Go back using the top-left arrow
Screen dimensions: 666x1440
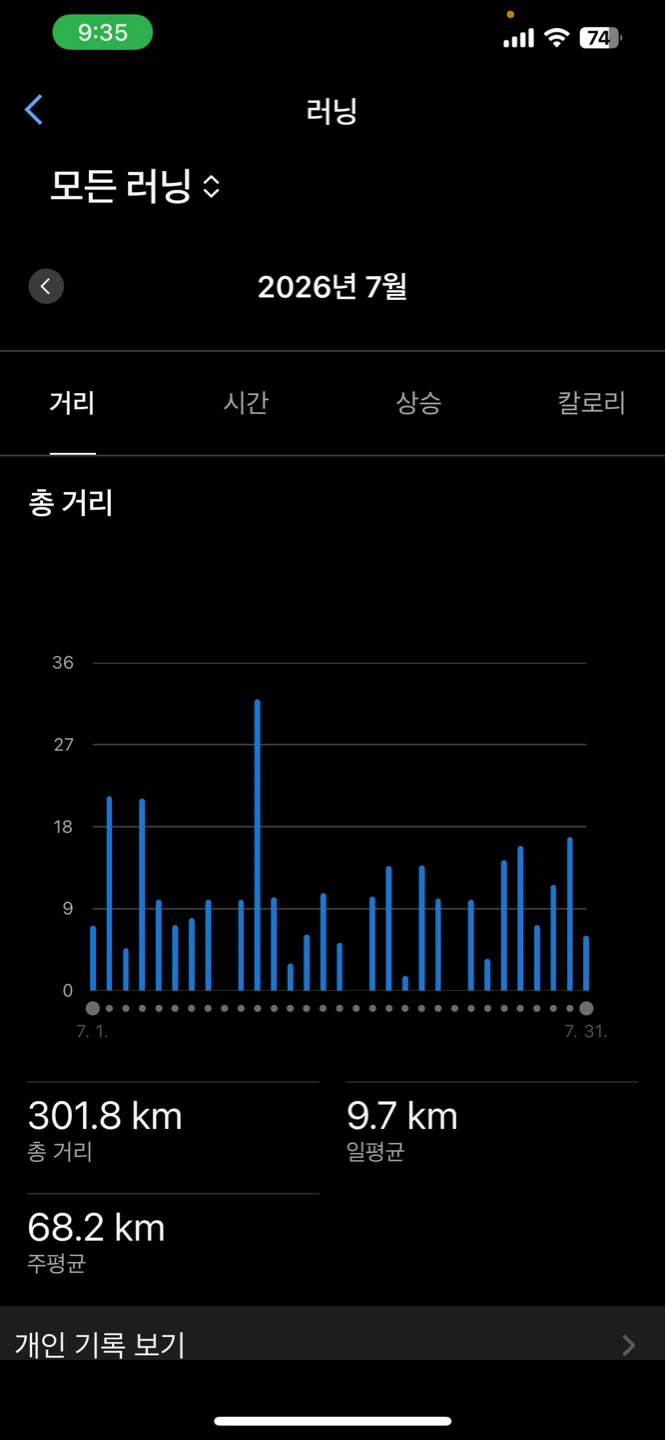tap(34, 110)
